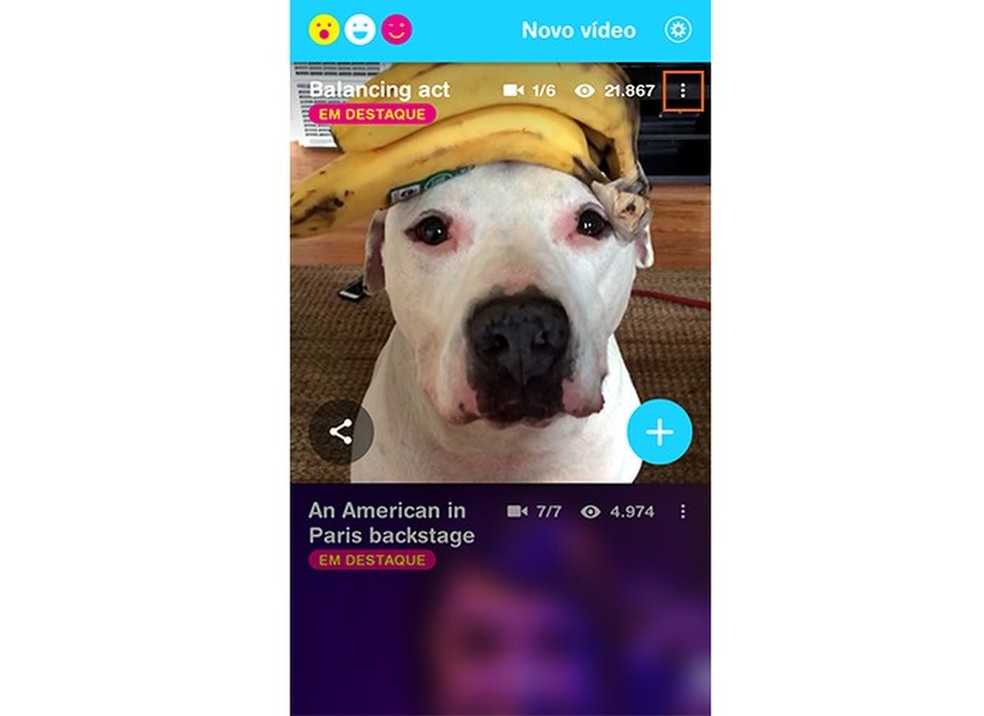Tap the three emoji faces logo
Image resolution: width=984 pixels, height=716 pixels.
360,30
